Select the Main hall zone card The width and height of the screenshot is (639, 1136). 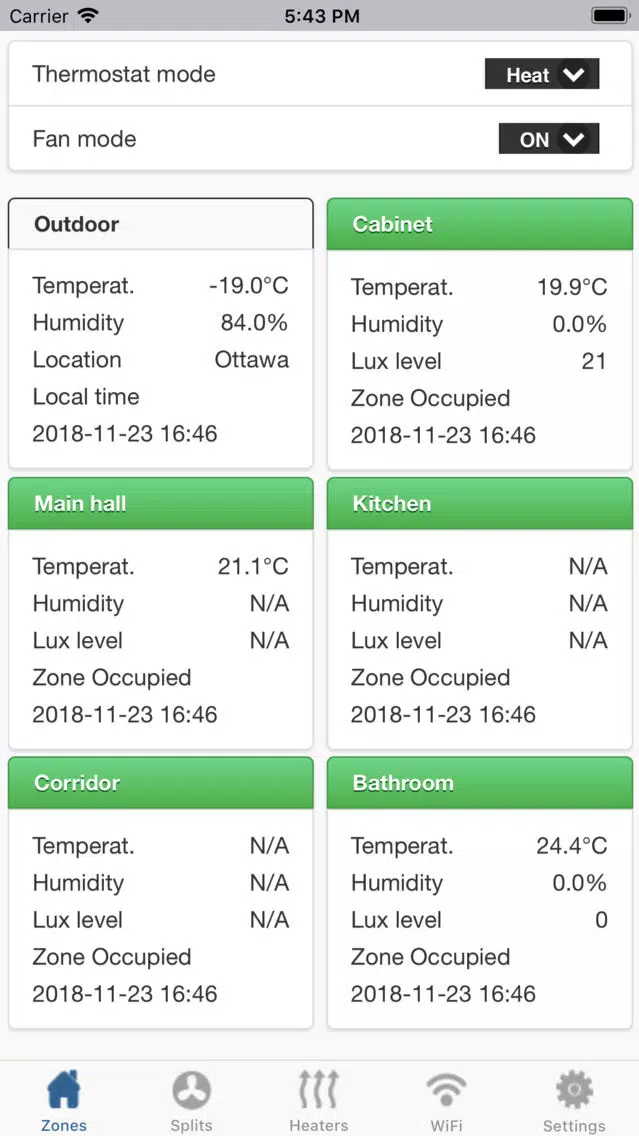click(x=161, y=613)
